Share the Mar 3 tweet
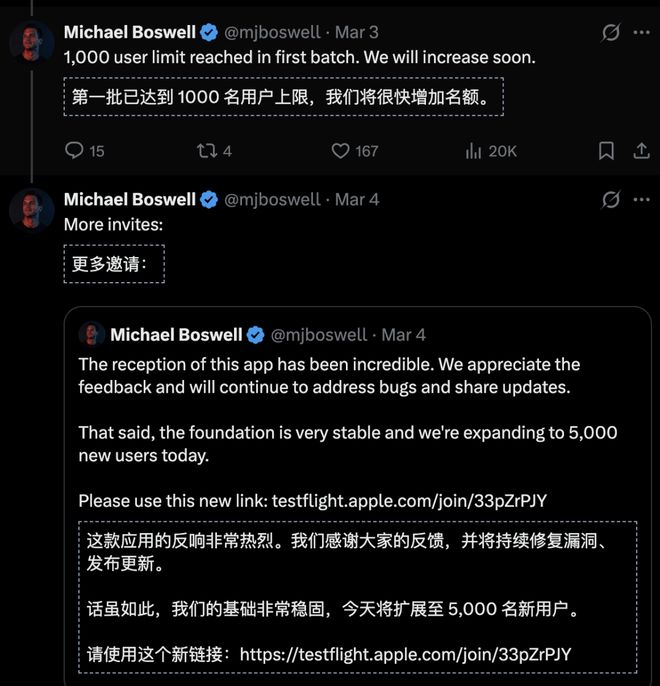 click(641, 151)
